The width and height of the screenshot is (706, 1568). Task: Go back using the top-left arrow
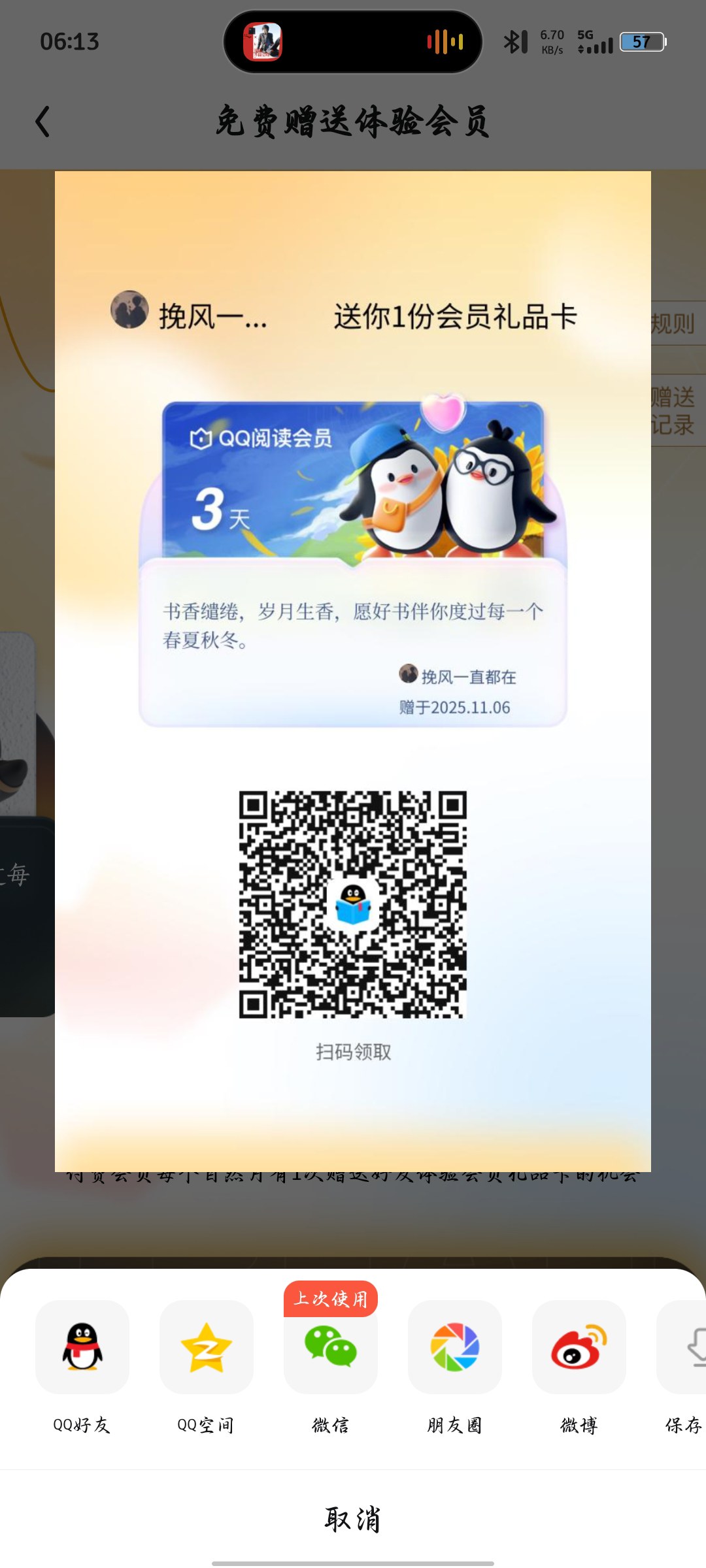[x=43, y=122]
